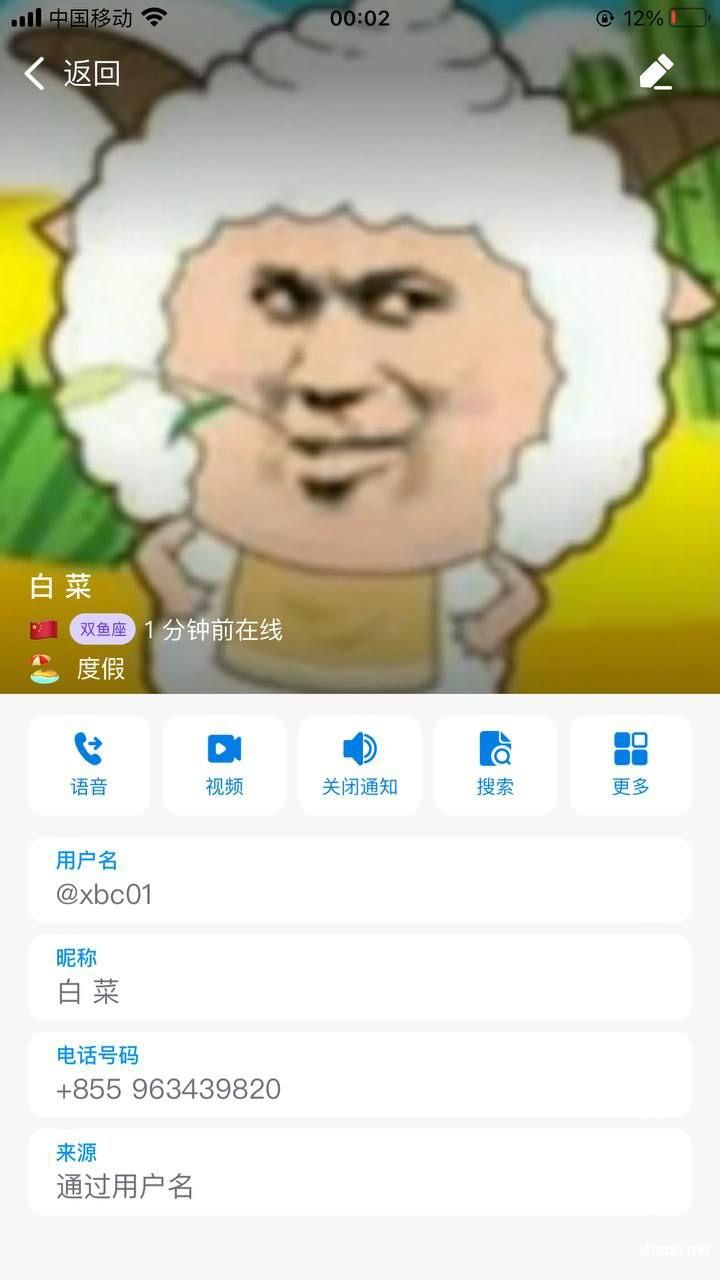Go back using the 返回 button

[72, 73]
